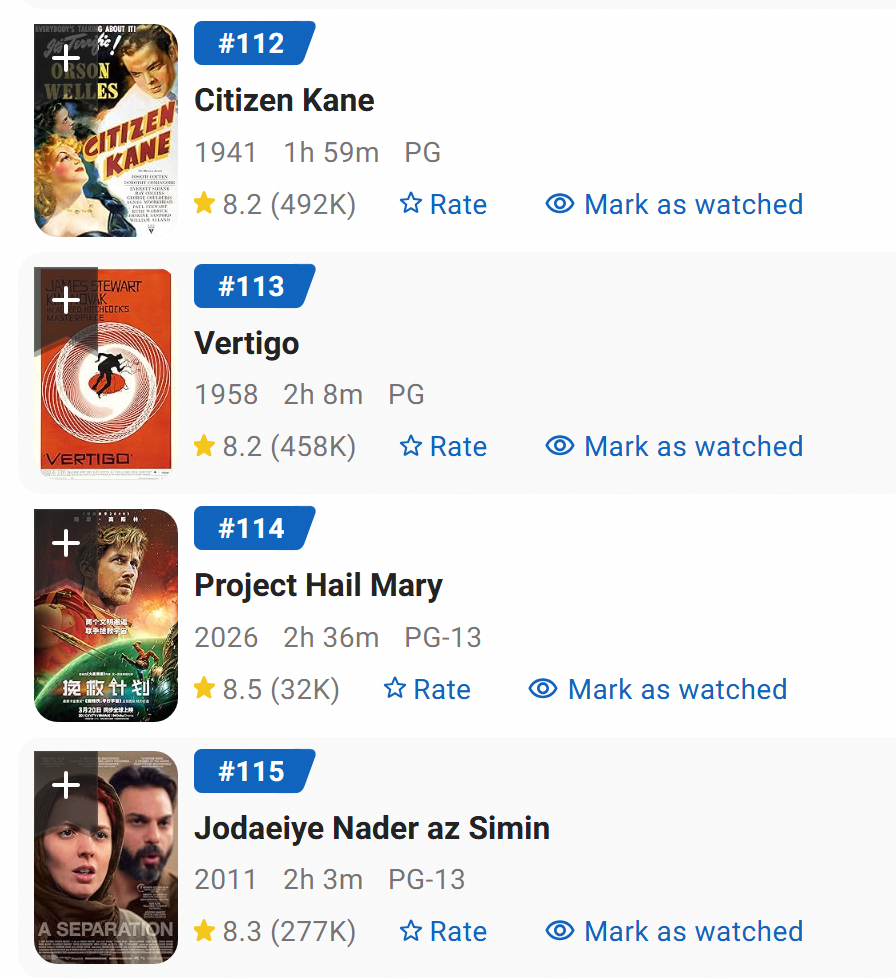Add Vertigo to your watchlist
896x978 pixels.
65,299
